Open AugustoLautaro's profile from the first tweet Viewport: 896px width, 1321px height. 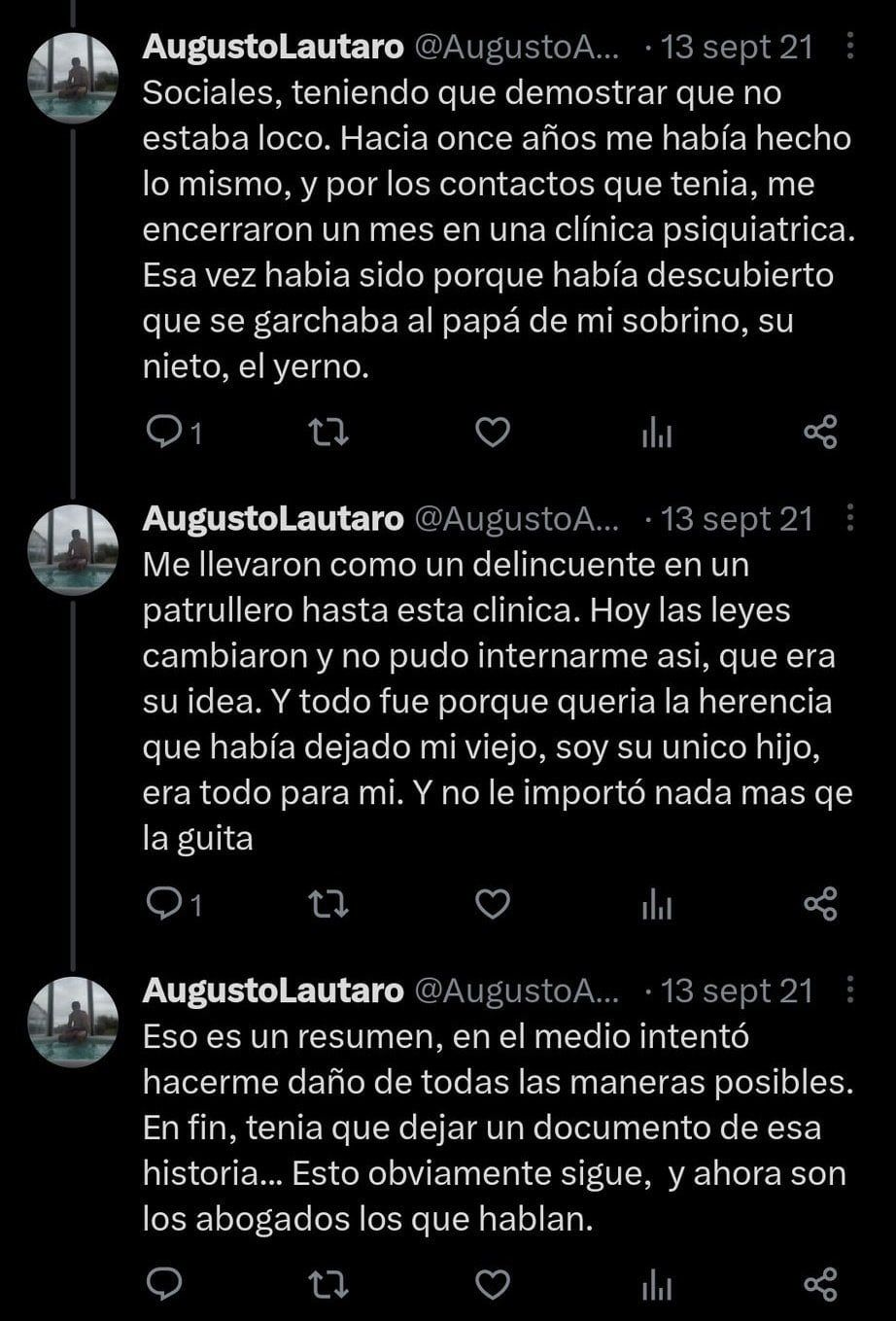(270, 46)
